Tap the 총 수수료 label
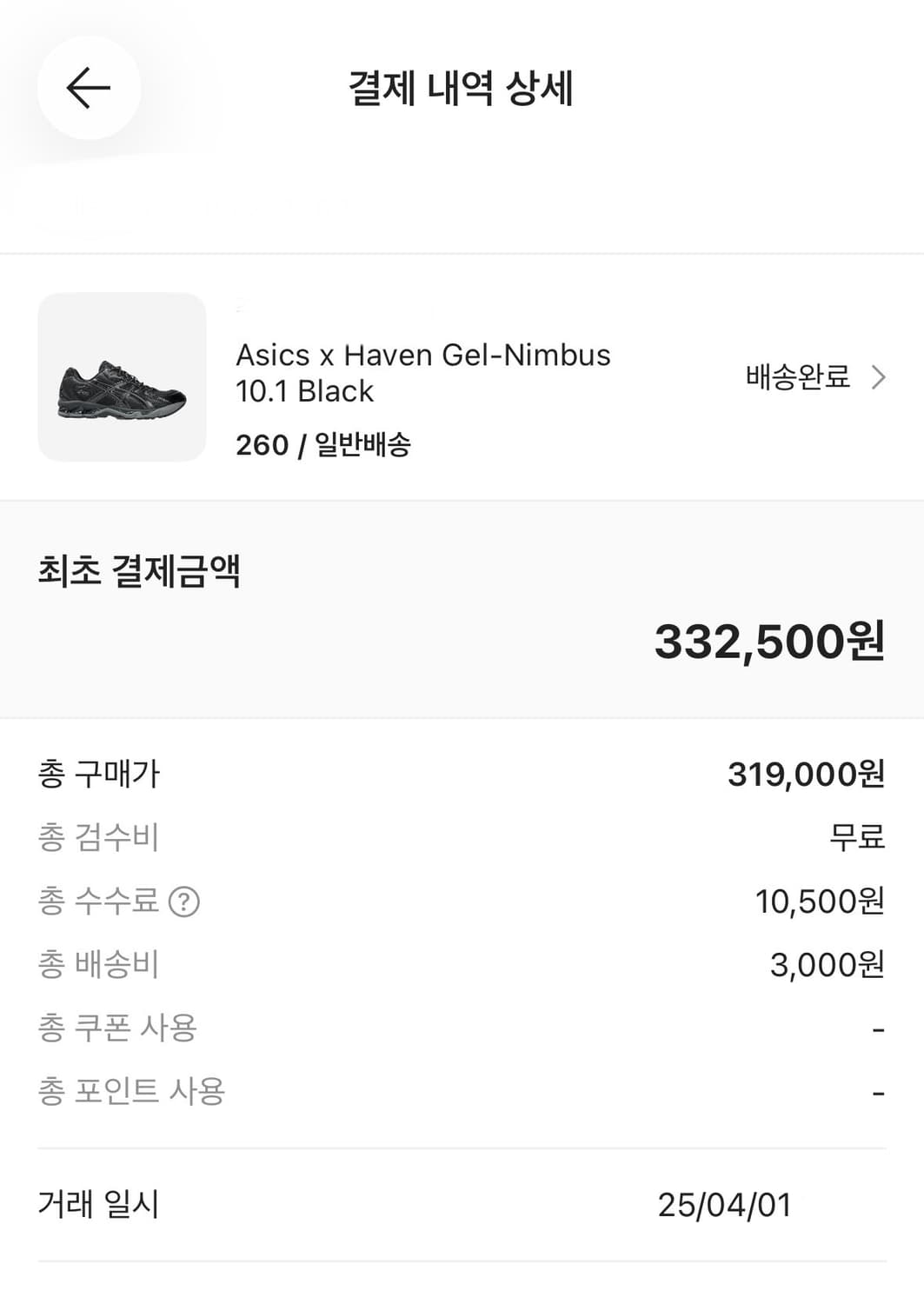 [102, 902]
